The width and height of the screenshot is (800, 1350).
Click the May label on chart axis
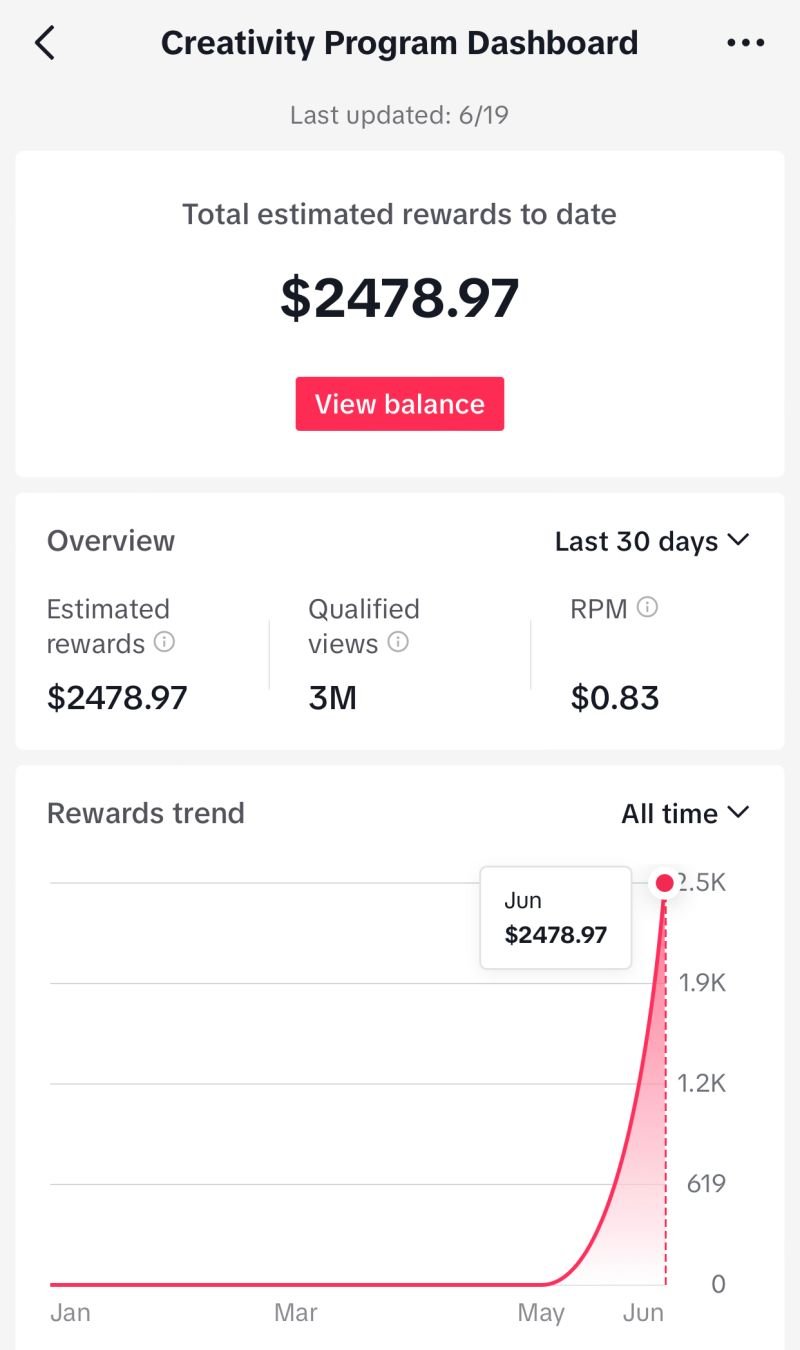pos(541,1312)
